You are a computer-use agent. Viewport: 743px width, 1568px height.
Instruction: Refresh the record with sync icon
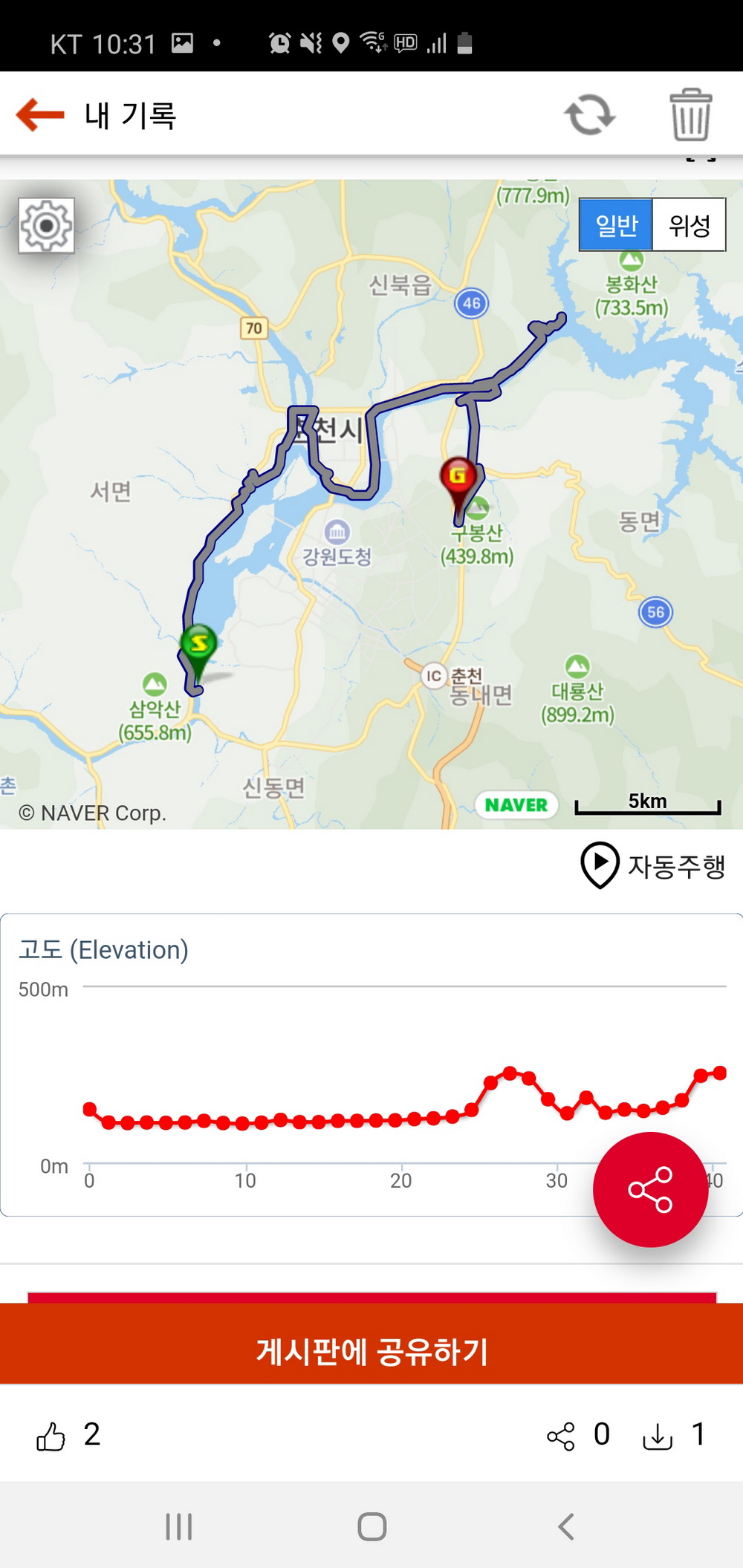click(x=590, y=115)
